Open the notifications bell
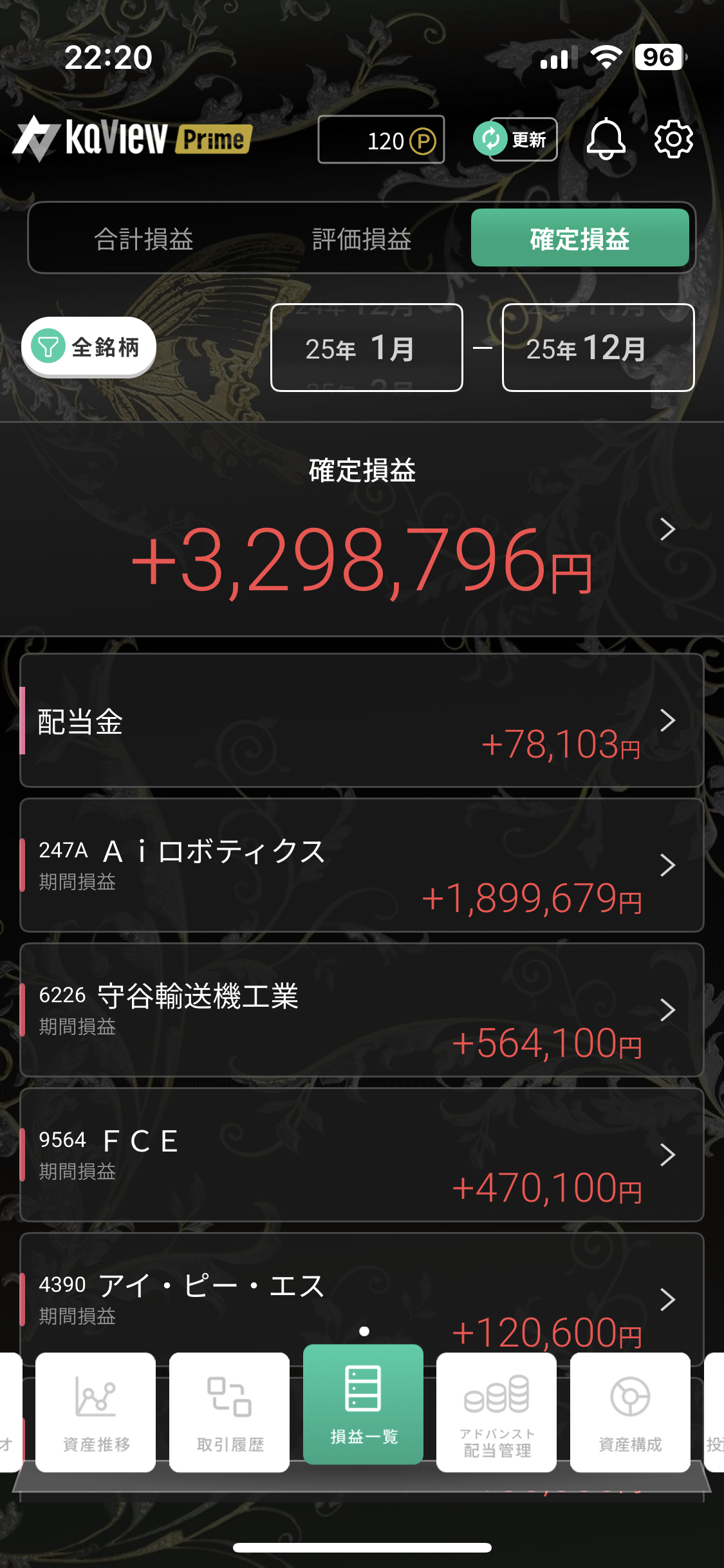The width and height of the screenshot is (724, 1568). pyautogui.click(x=606, y=139)
